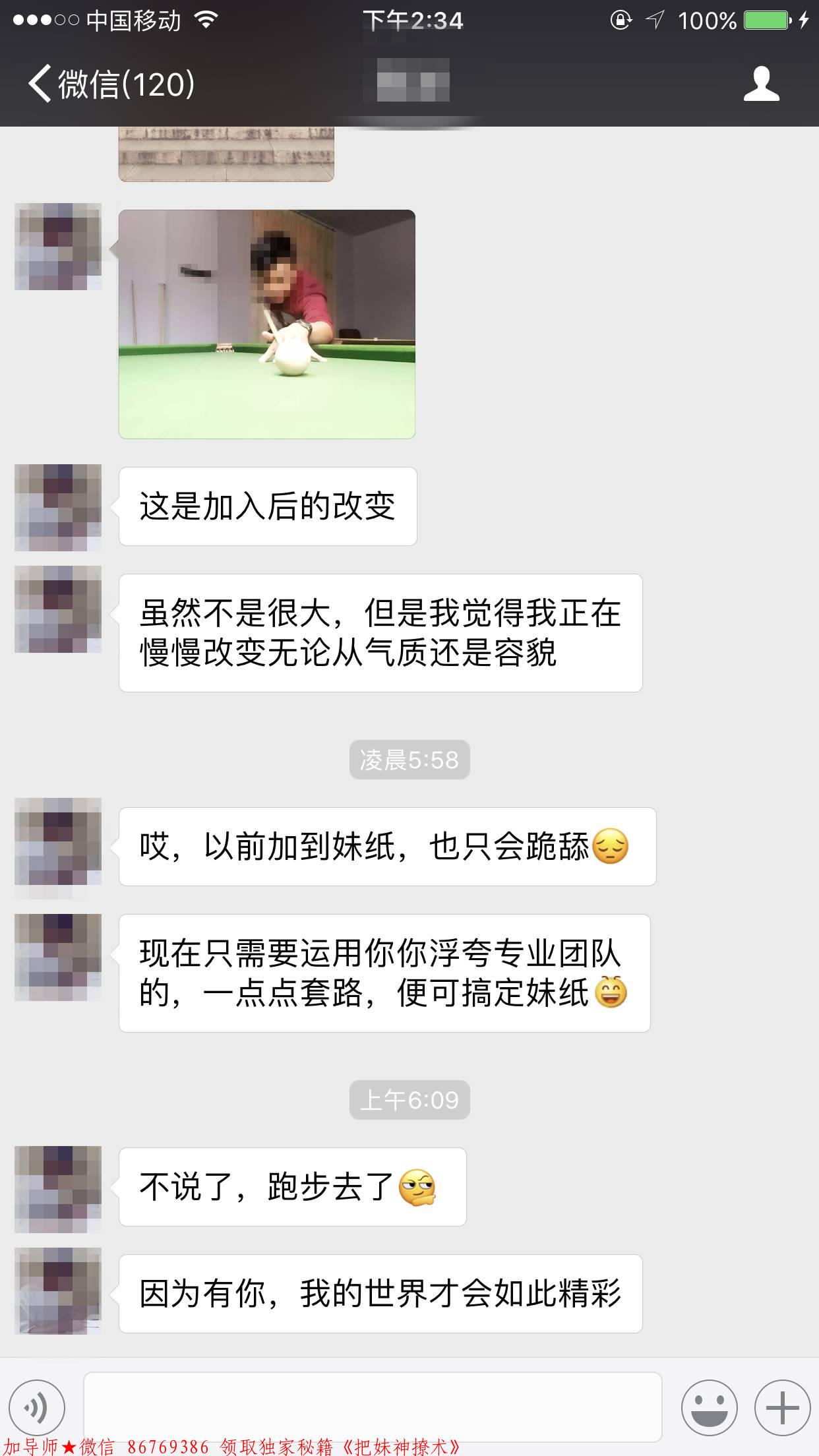Open the chat info profile icon
Image resolution: width=819 pixels, height=1456 pixels.
pos(761,84)
